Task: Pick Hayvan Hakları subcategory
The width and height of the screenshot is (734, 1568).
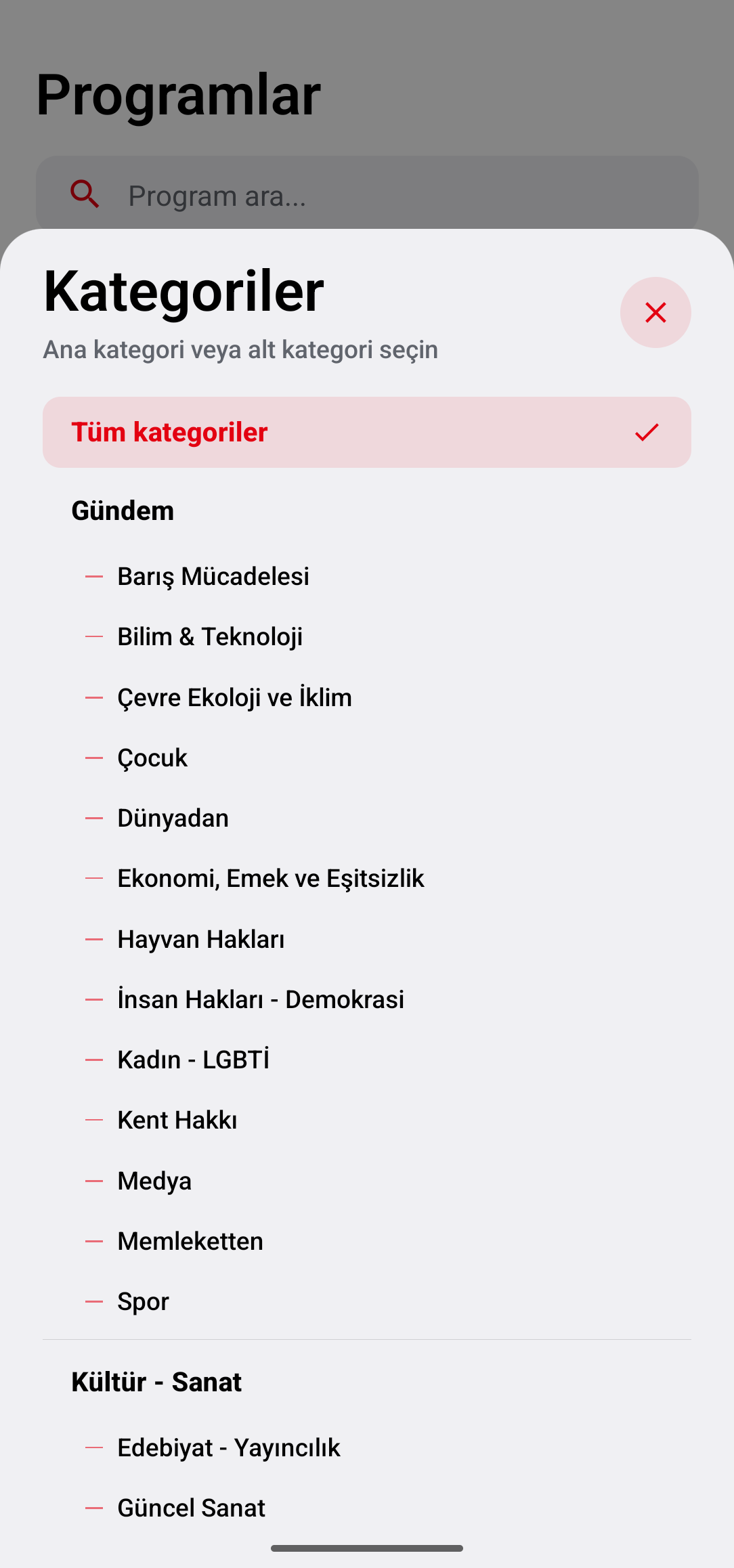Action: (x=367, y=939)
